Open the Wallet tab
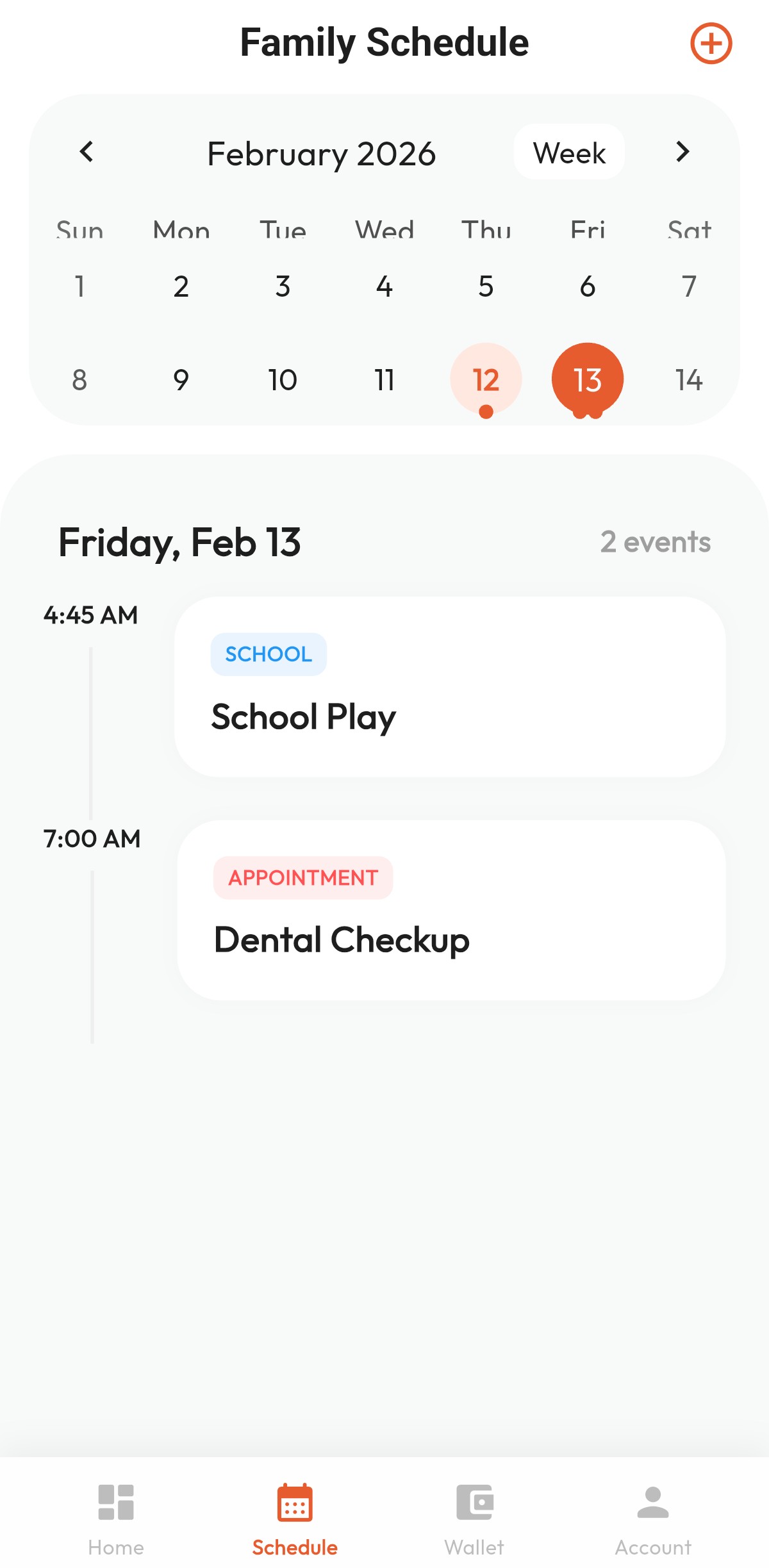 click(474, 1519)
